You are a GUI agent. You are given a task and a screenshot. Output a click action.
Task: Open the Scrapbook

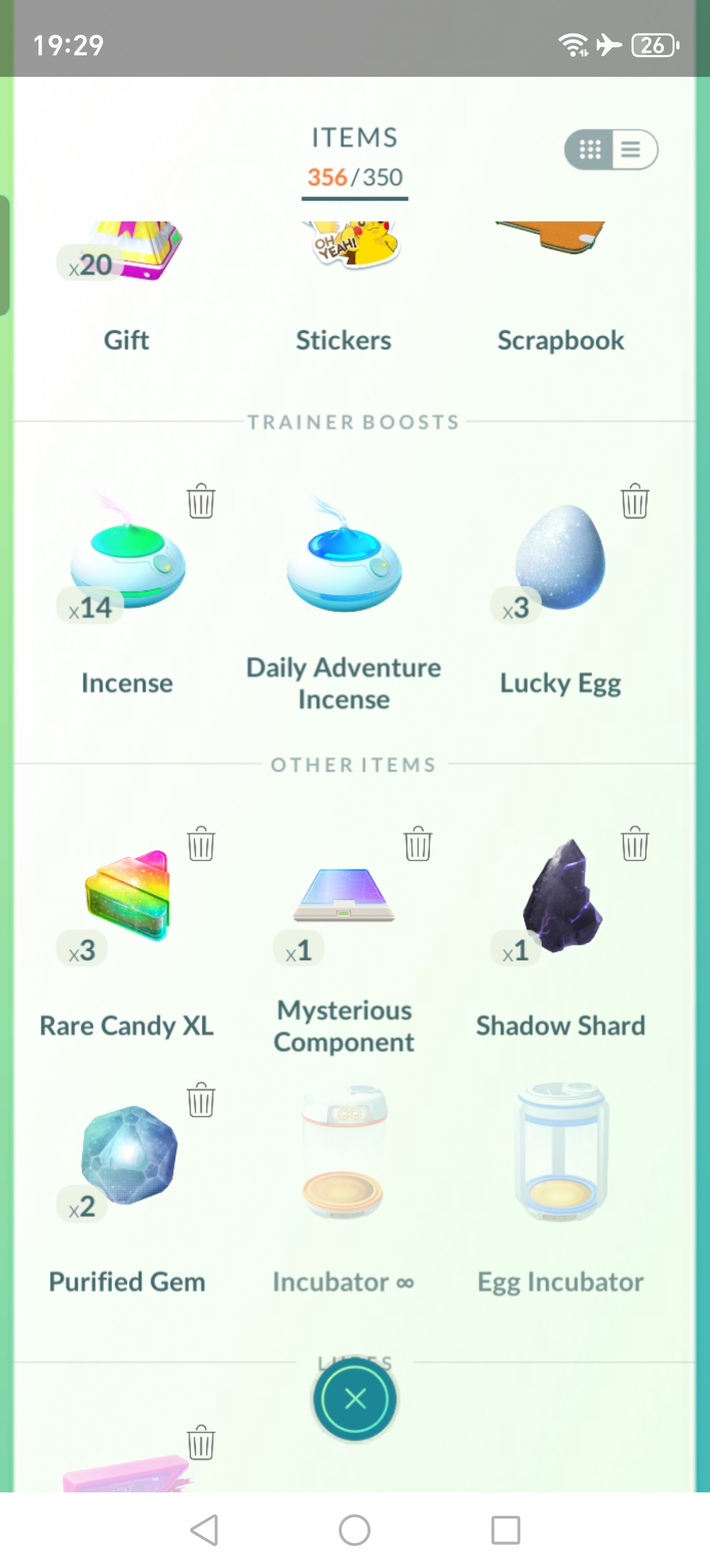tap(561, 286)
